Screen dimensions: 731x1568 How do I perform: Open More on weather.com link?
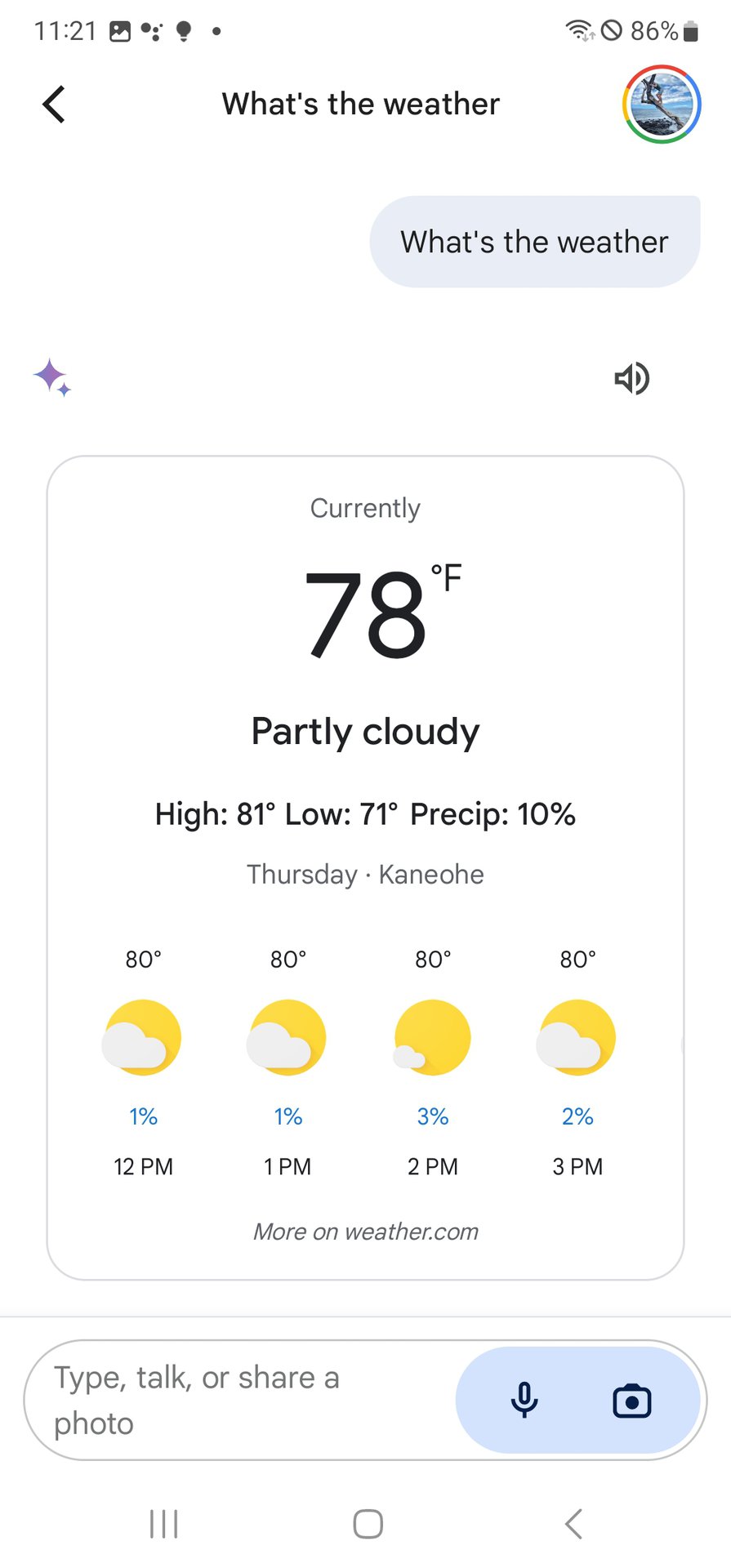(x=365, y=1232)
